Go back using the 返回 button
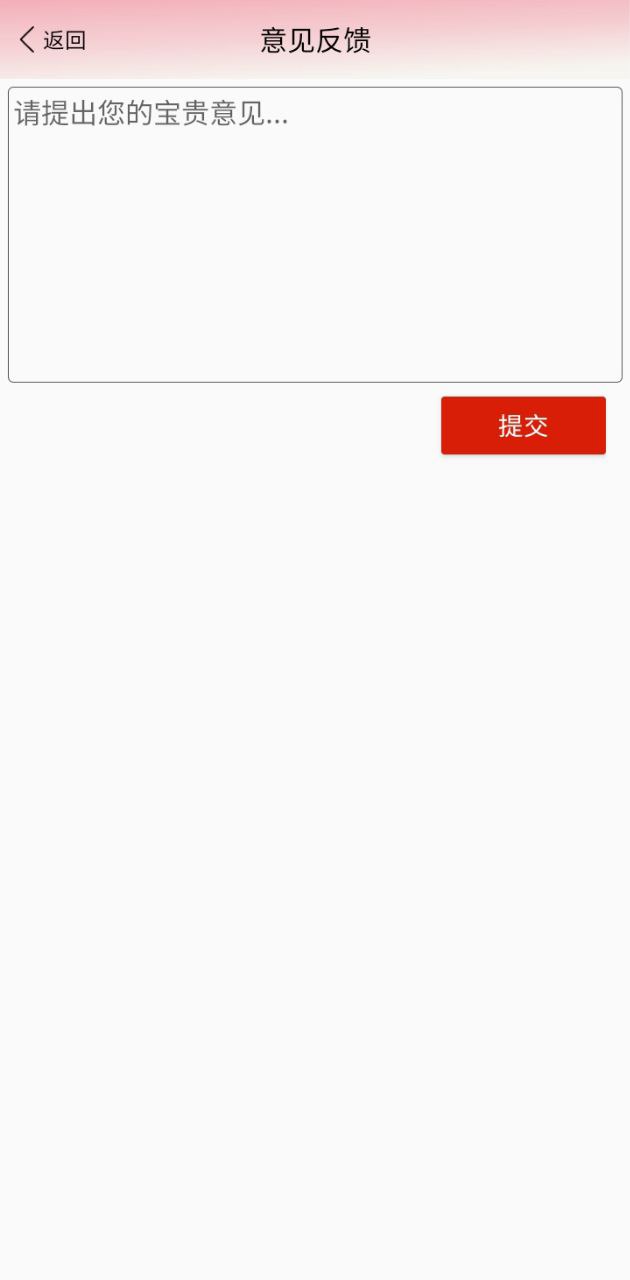This screenshot has height=1280, width=630. (53, 40)
